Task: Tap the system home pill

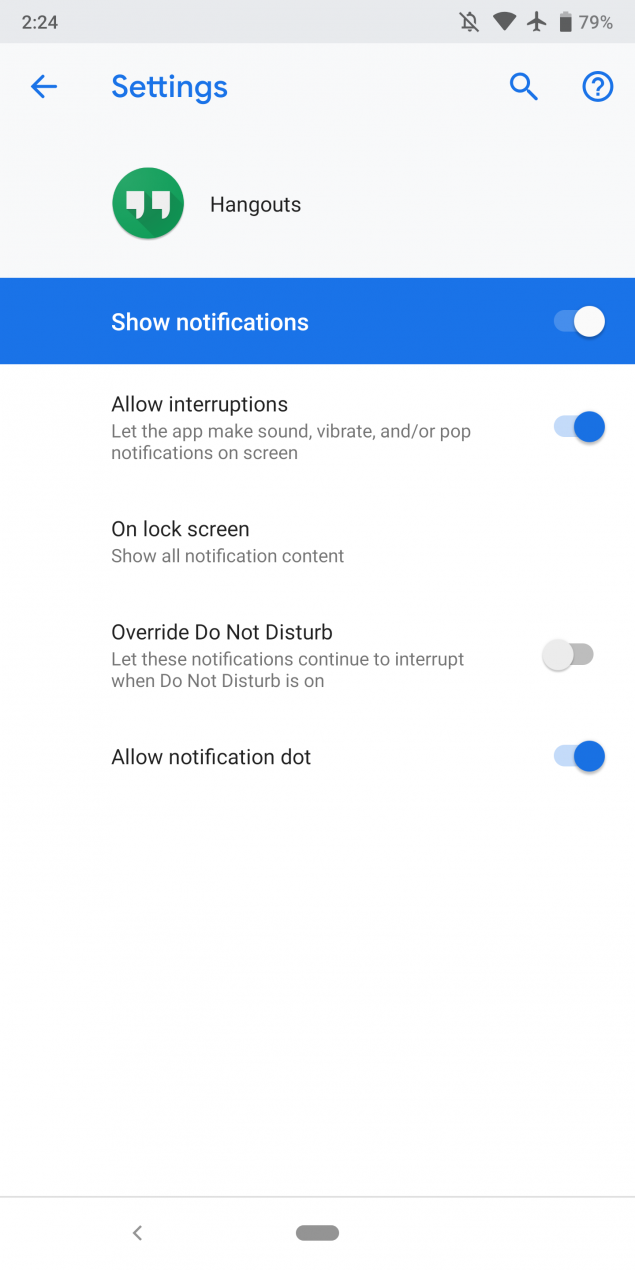Action: pos(317,1233)
